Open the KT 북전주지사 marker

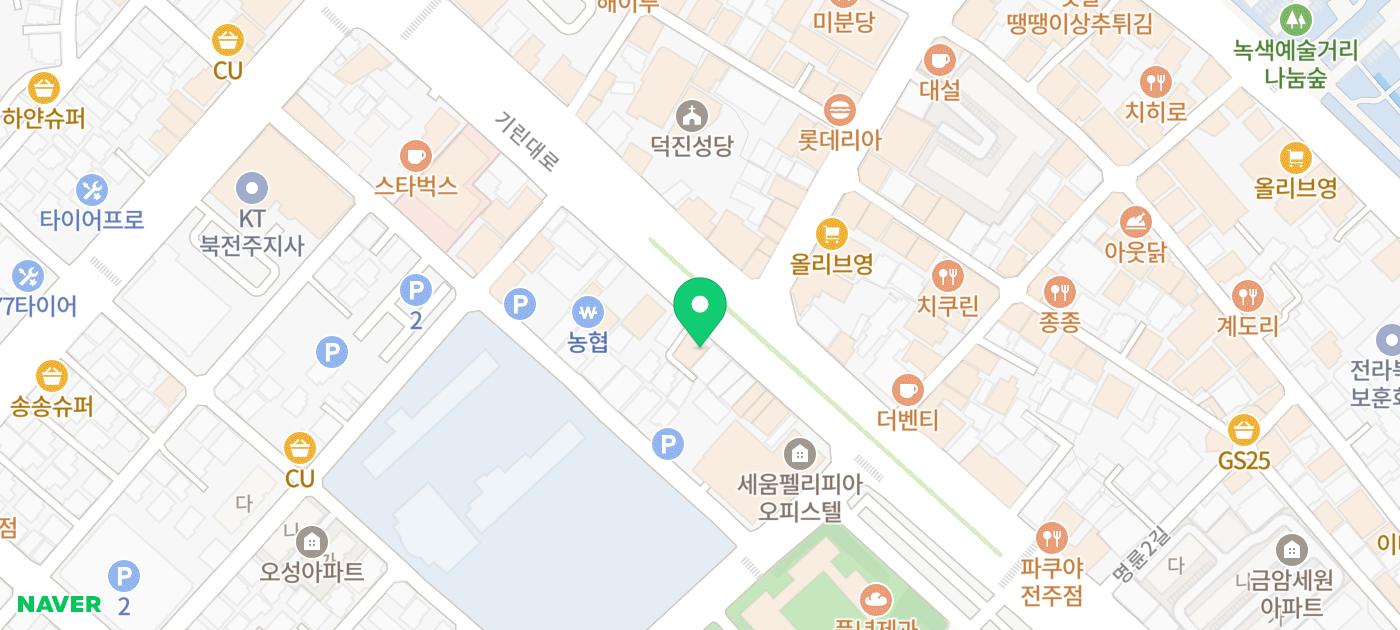252,187
